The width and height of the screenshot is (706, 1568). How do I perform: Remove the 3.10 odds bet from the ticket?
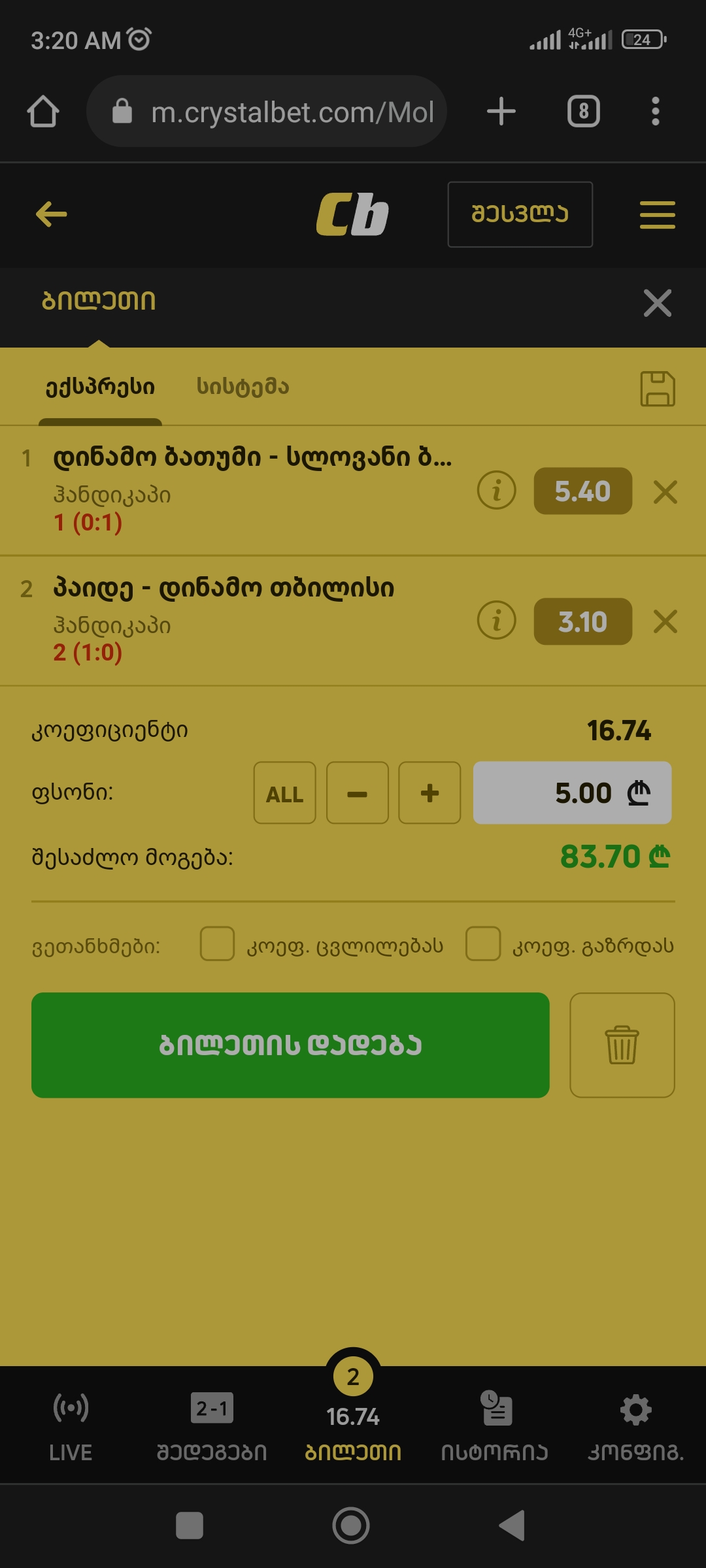click(665, 621)
